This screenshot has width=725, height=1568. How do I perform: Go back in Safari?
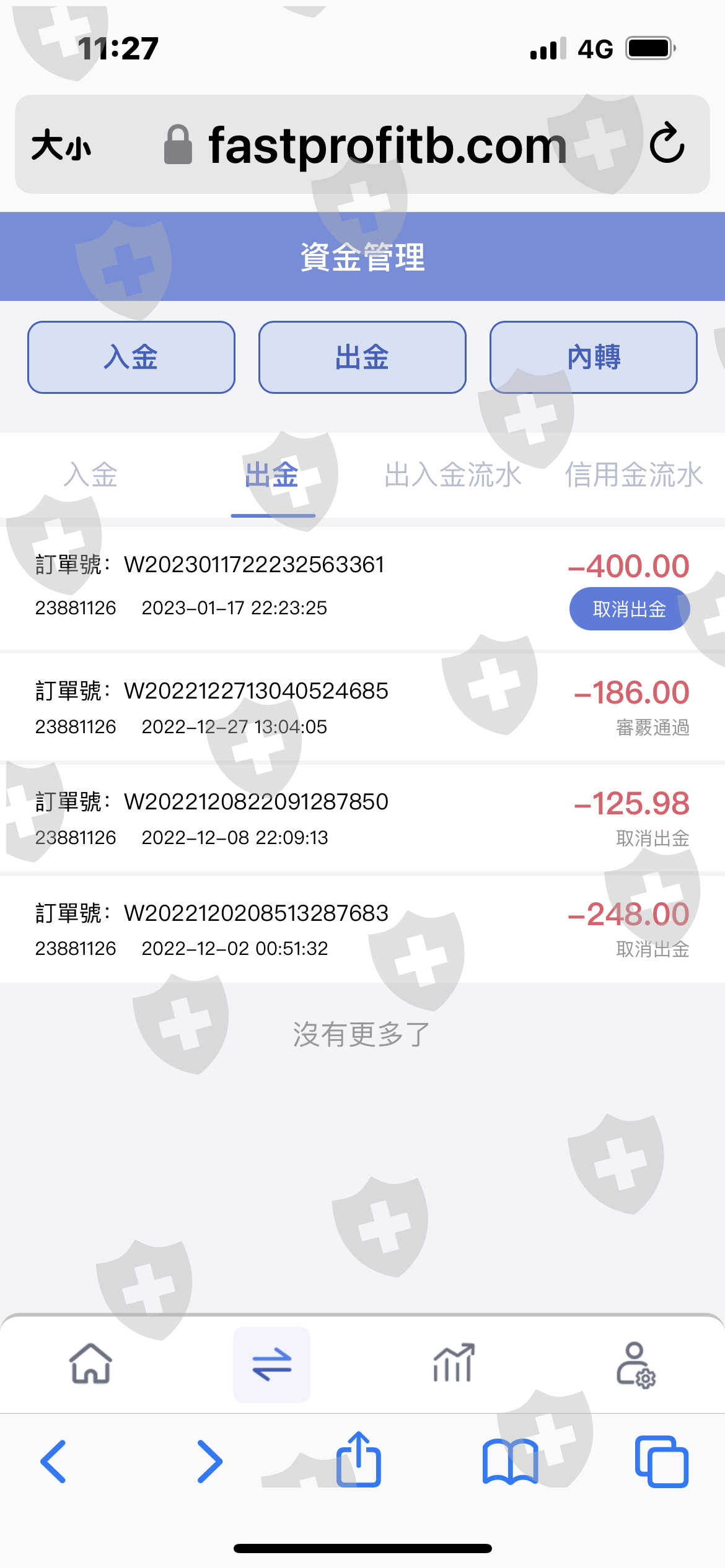point(53,1461)
